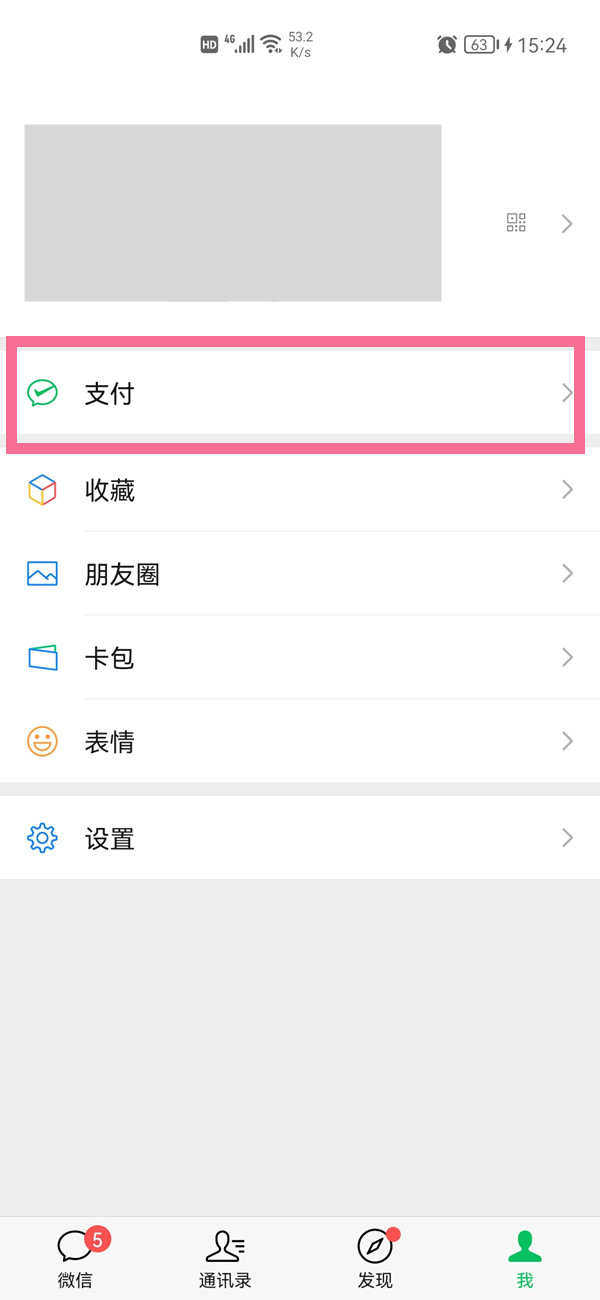Select the 我 profile tab

tap(525, 1258)
